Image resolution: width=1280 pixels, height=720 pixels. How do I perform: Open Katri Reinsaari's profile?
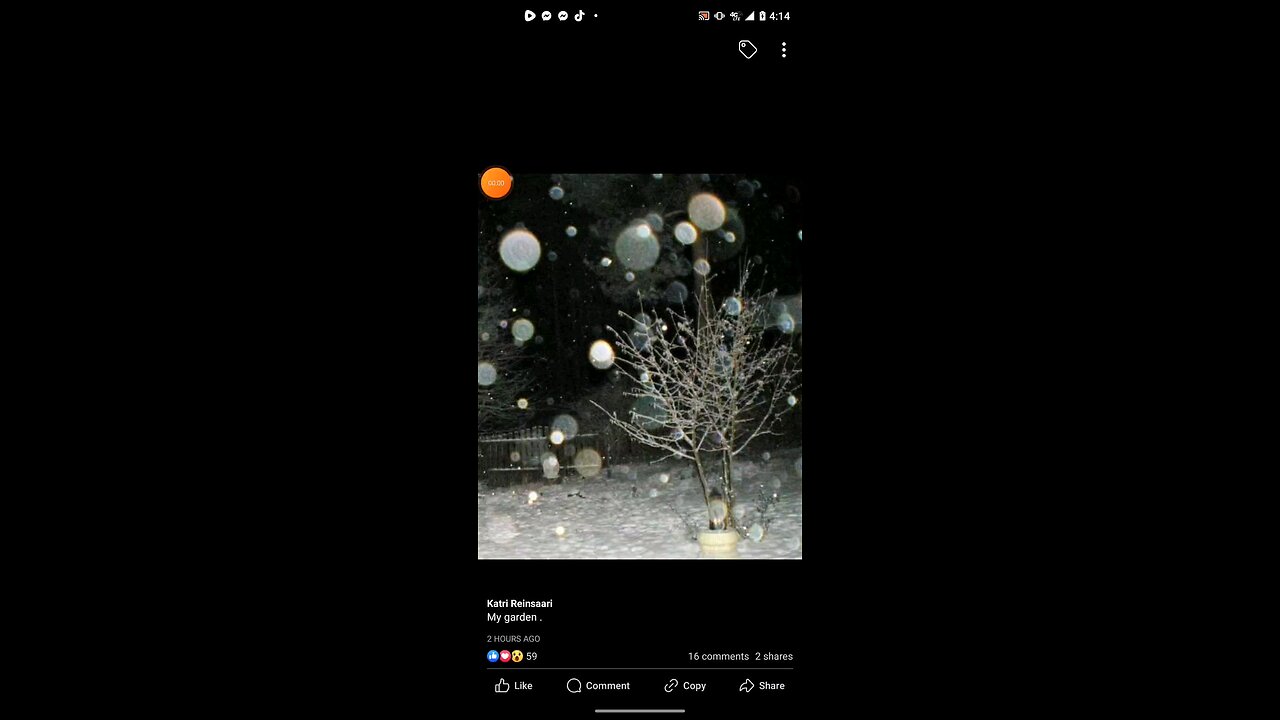point(519,603)
